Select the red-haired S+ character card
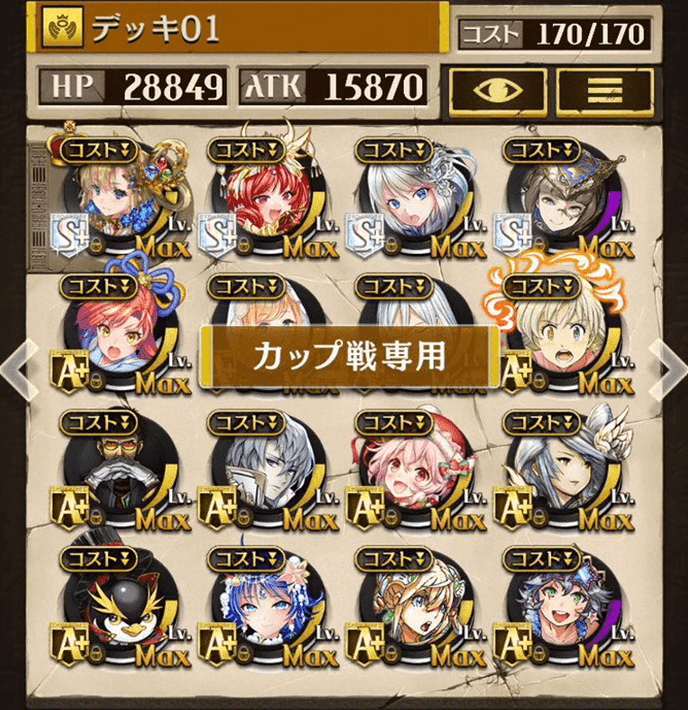Screen dimensions: 688x710 coord(266,202)
